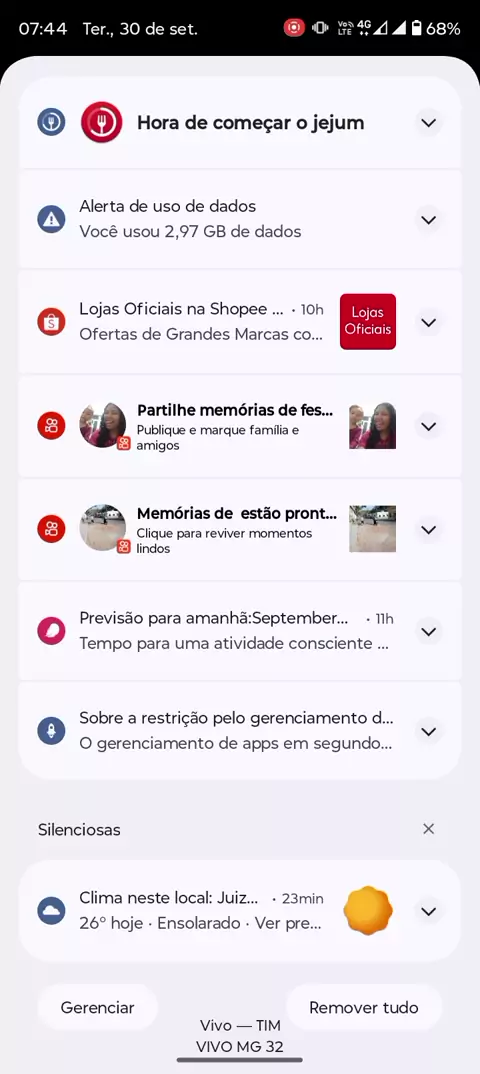
Task: Tap the Gerenciar button
Action: coord(97,1008)
